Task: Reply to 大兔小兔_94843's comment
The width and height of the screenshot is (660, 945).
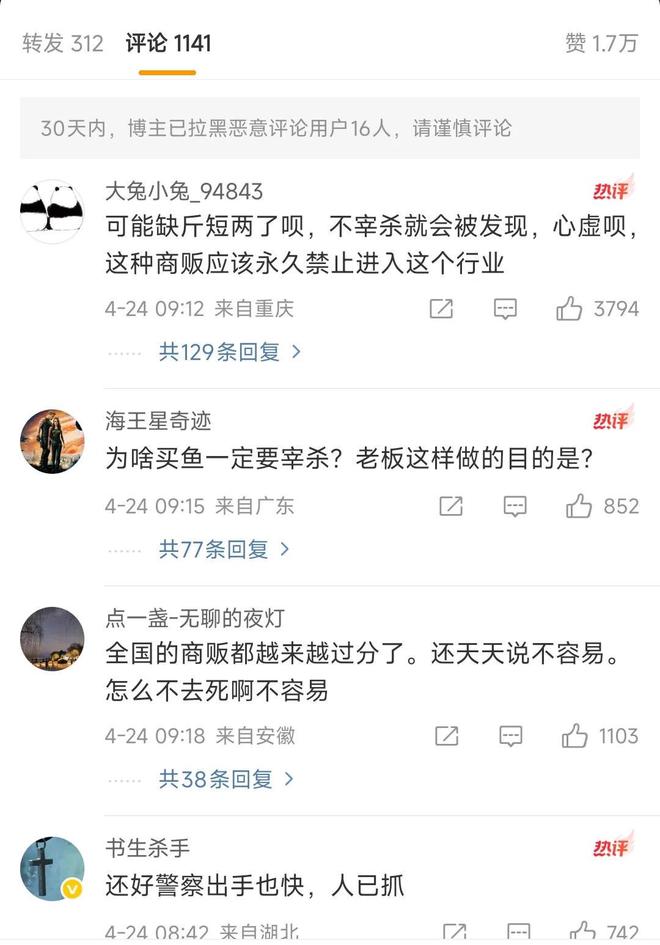Action: (506, 309)
